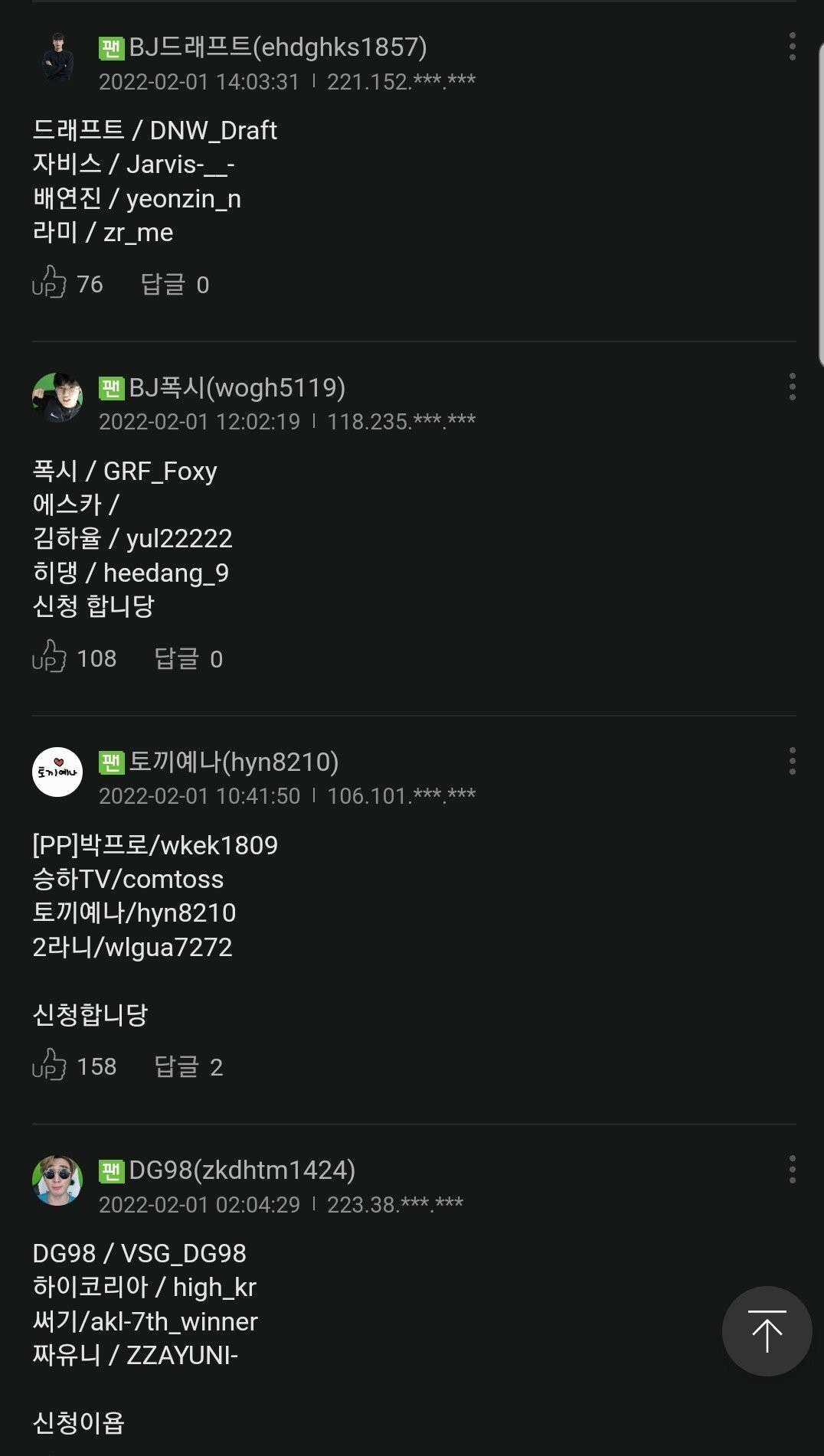Screen dimensions: 824x1456
Task: Show the 2 replies under 토끼예나's comment
Action: point(188,1066)
